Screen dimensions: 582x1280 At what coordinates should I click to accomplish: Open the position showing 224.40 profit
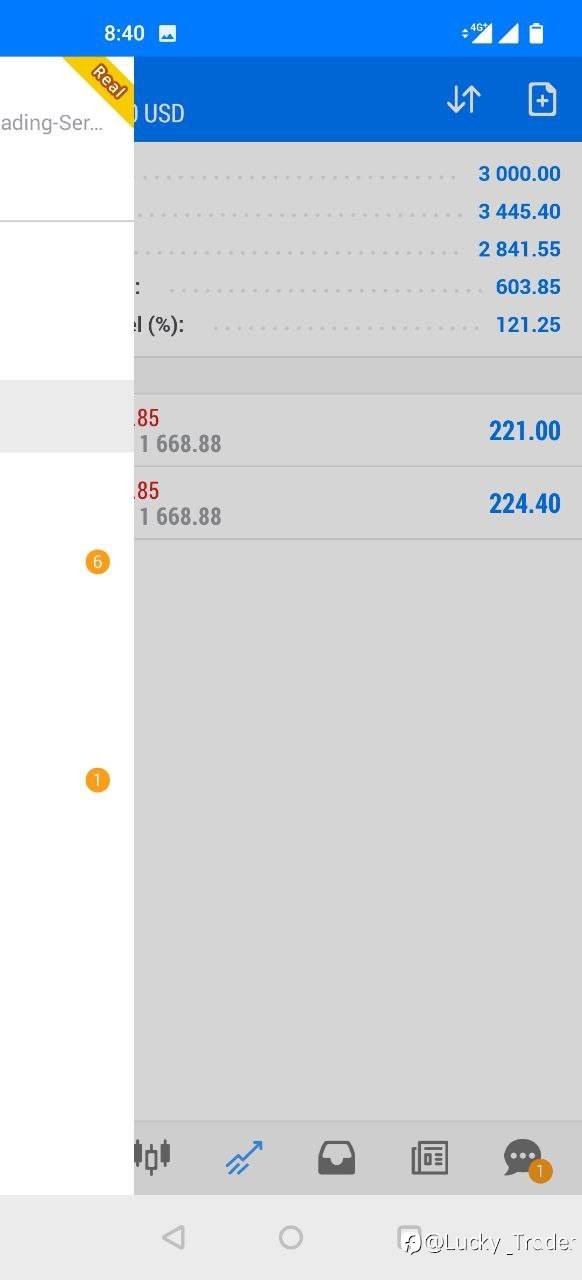pos(357,503)
